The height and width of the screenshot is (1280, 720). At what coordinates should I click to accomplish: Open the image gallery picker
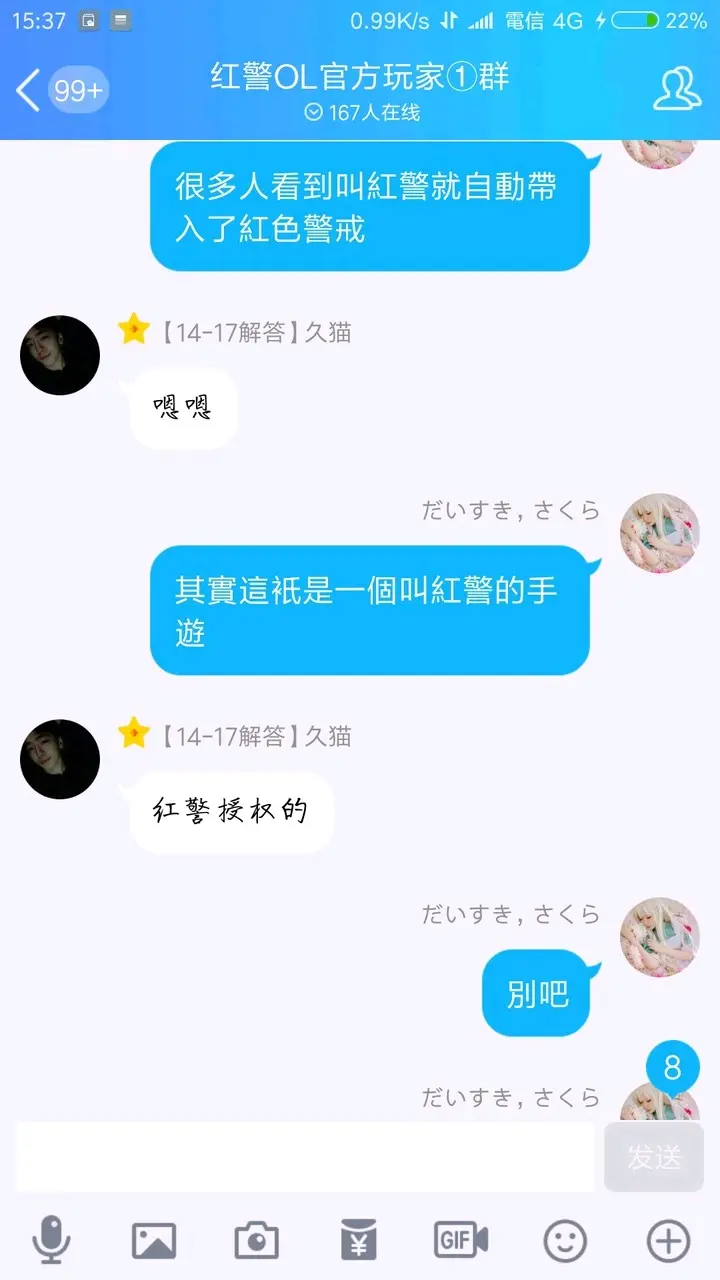click(154, 1241)
